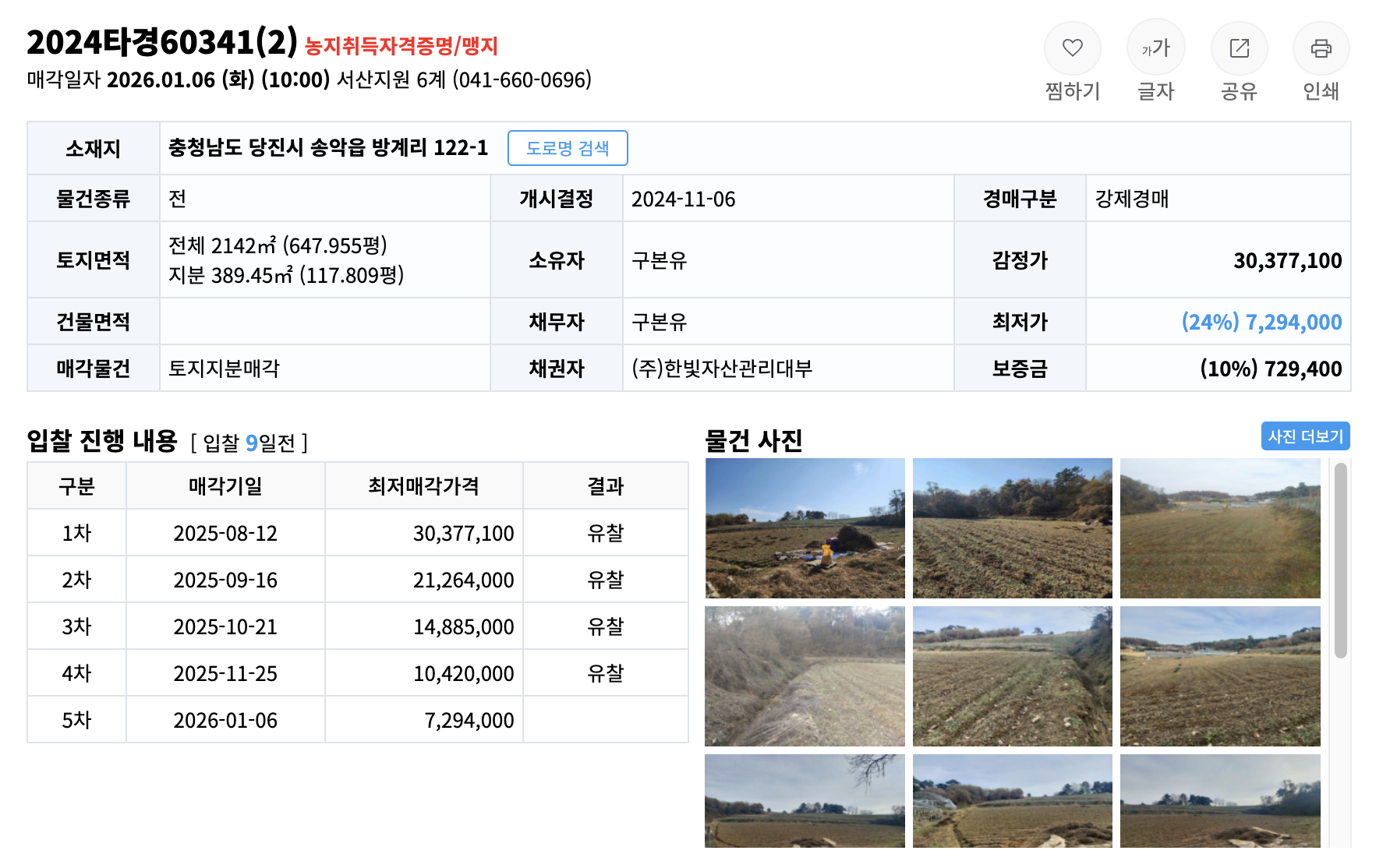Tap the photo gallery scrollbar
Image resolution: width=1383 pixels, height=868 pixels.
(1340, 561)
